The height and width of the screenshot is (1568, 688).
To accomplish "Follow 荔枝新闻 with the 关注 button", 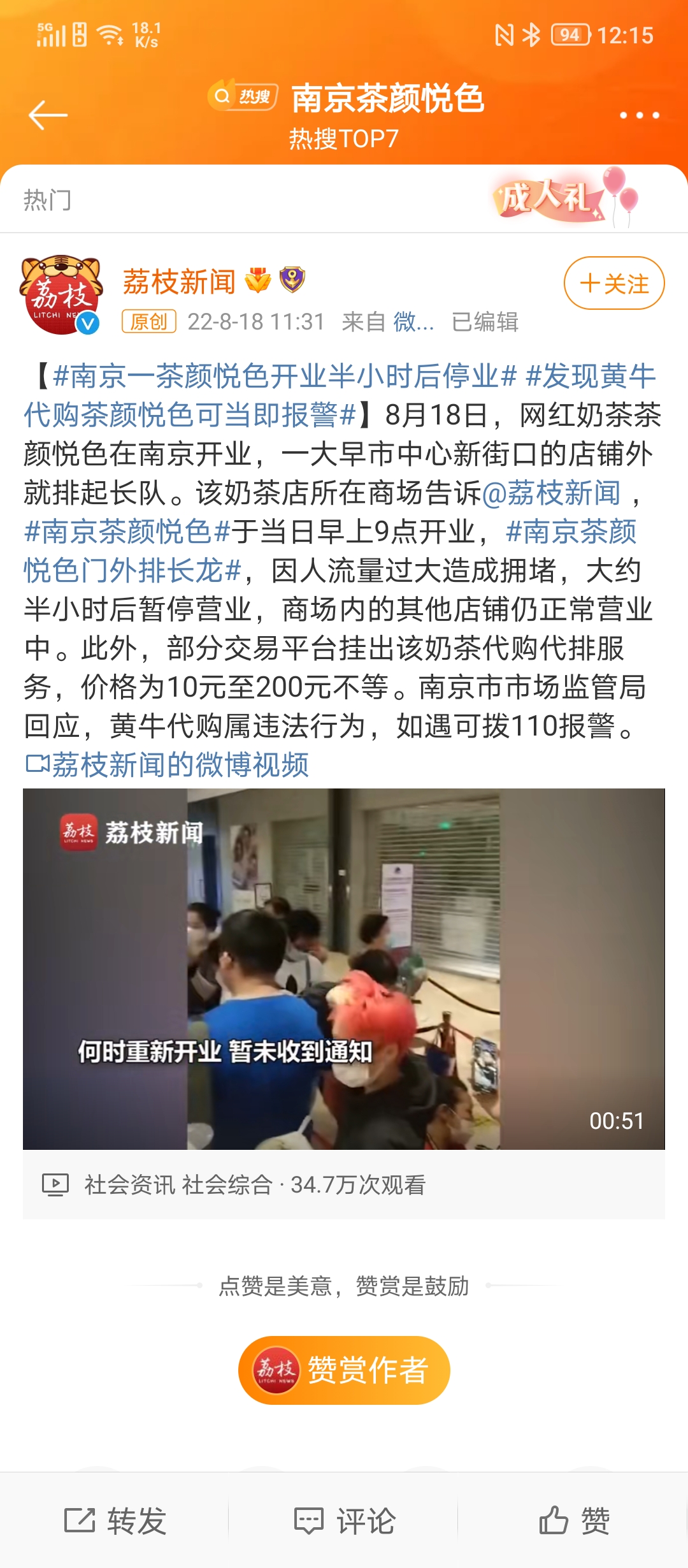I will (614, 283).
